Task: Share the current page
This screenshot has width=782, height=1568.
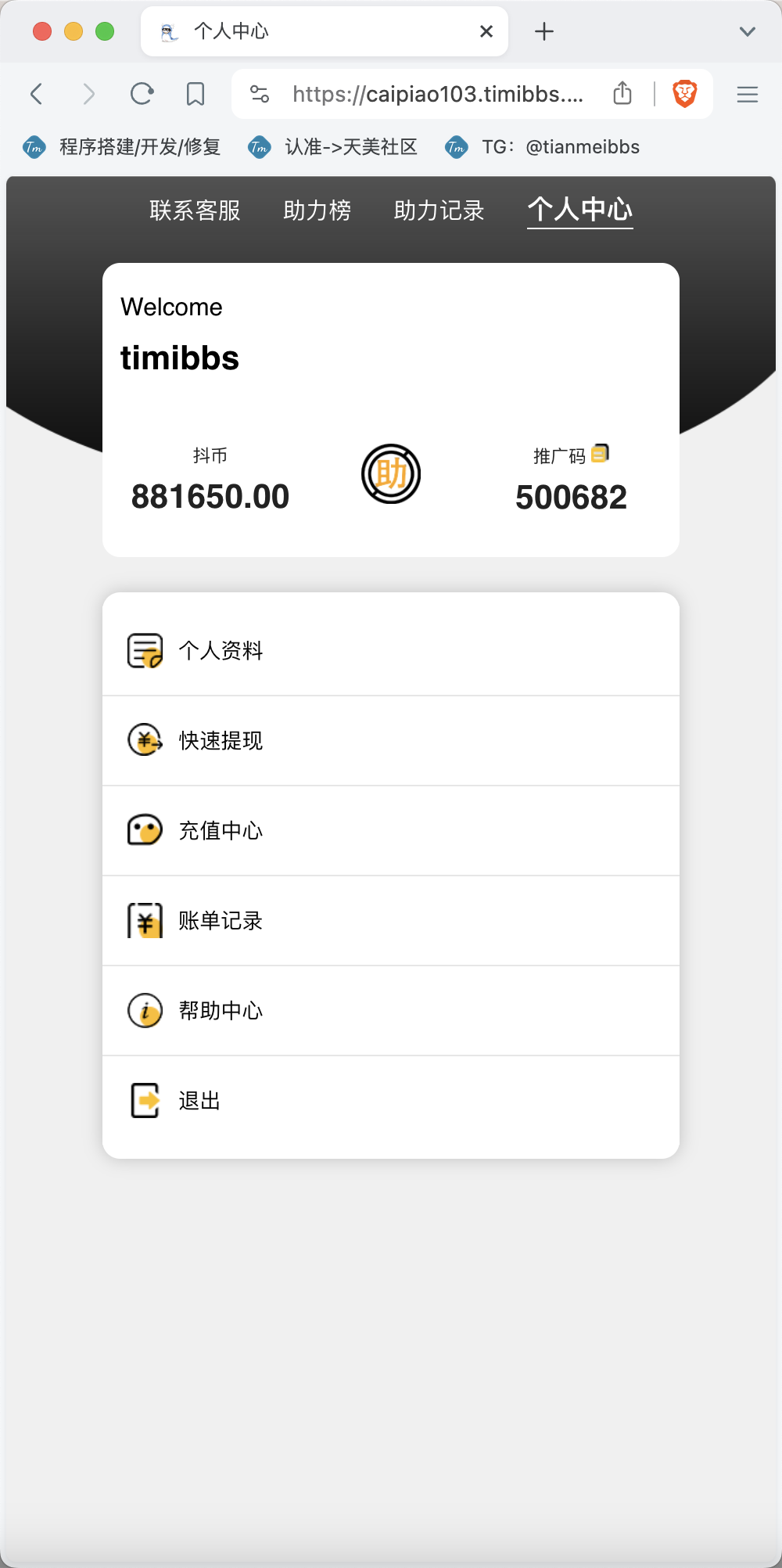Action: point(622,94)
